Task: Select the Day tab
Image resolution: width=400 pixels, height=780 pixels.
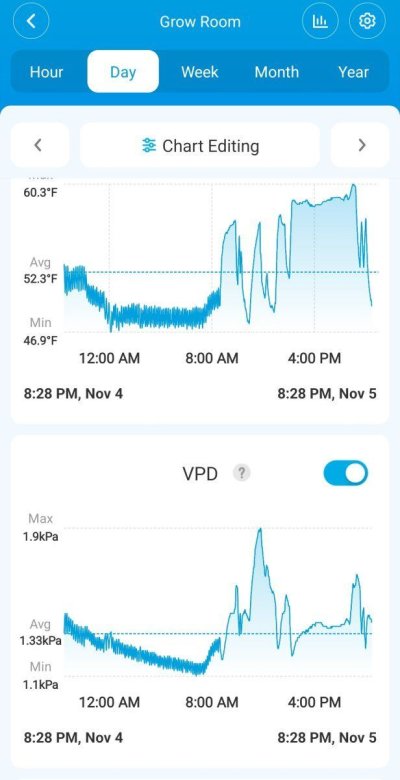Action: [123, 72]
